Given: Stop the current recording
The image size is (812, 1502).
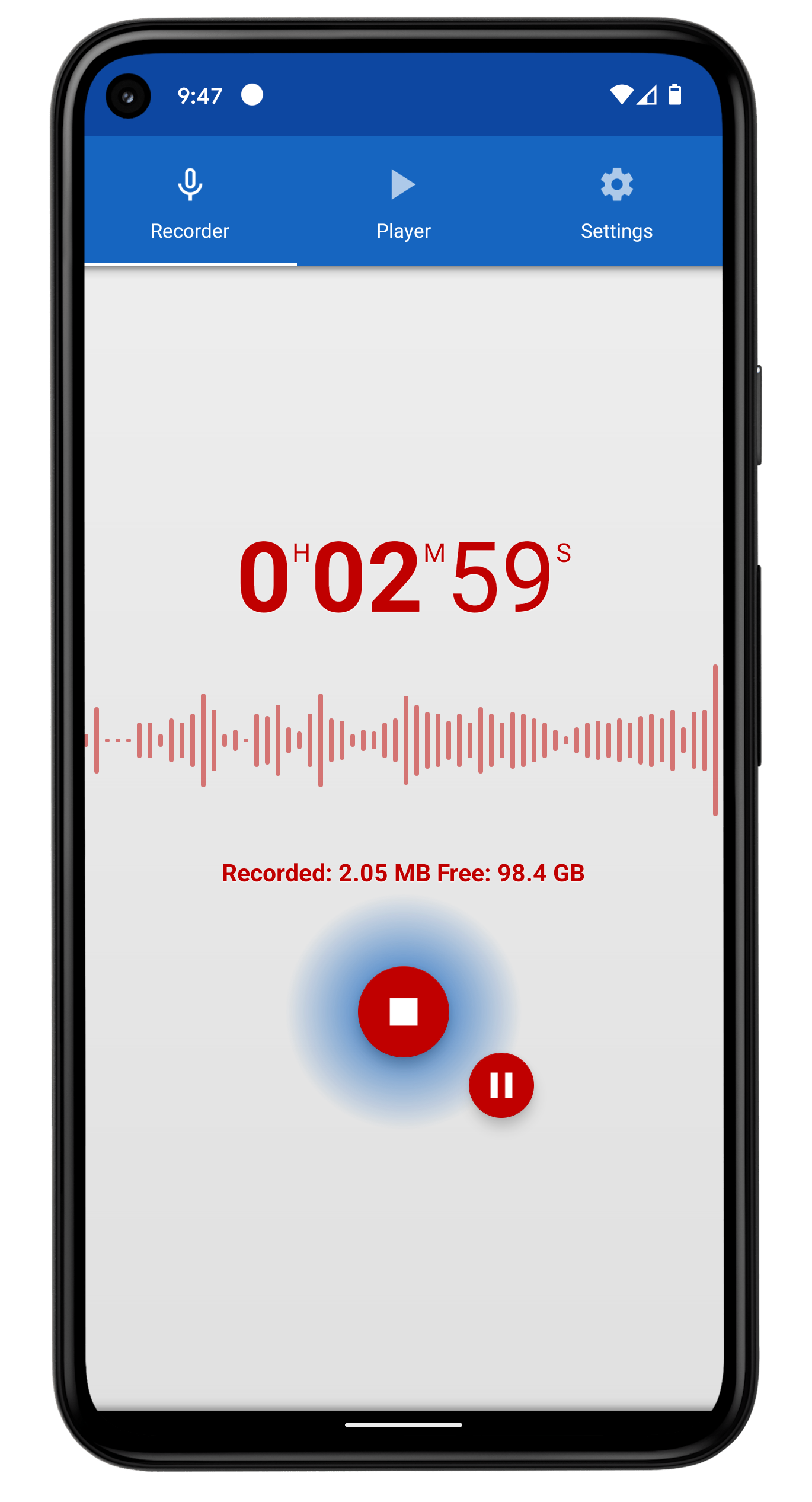Looking at the screenshot, I should click(403, 1012).
